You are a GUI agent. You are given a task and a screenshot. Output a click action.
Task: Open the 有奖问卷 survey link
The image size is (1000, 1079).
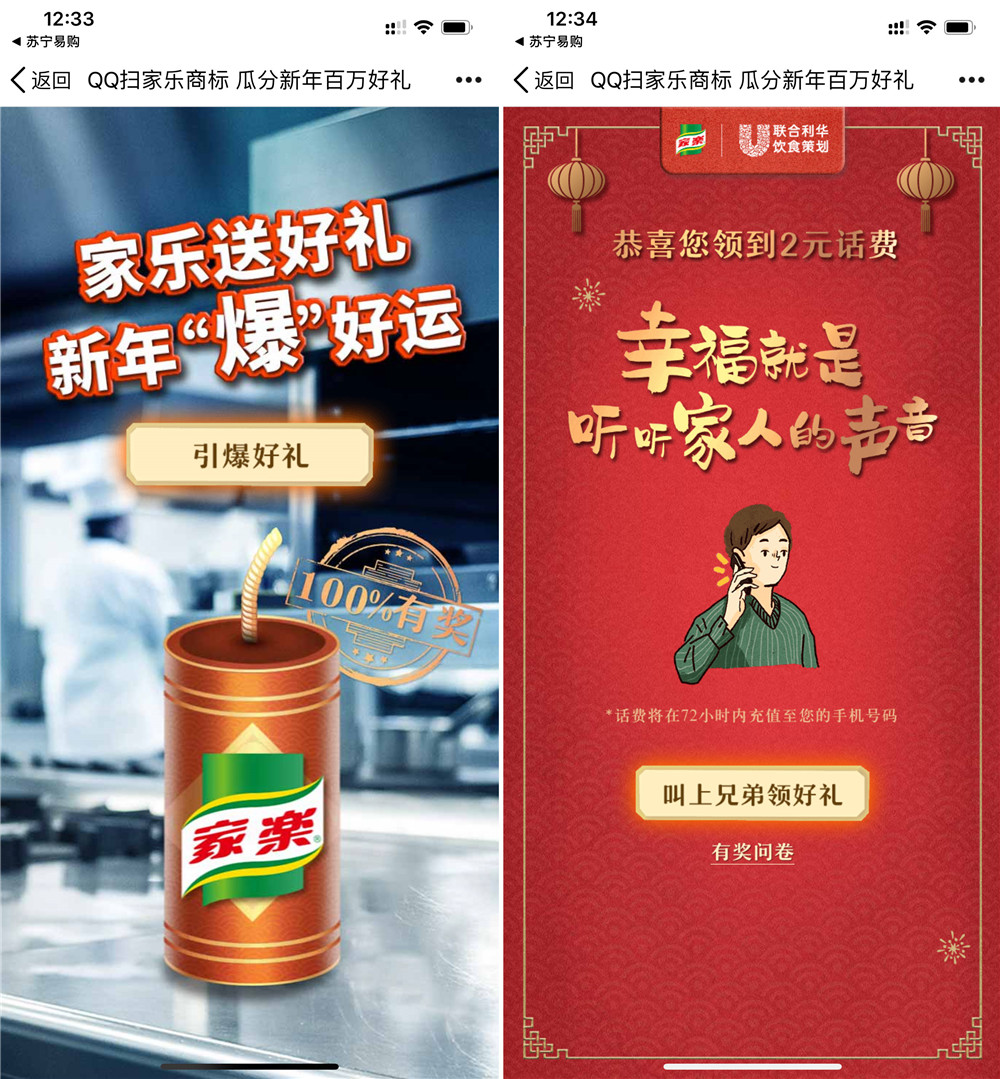pos(752,852)
